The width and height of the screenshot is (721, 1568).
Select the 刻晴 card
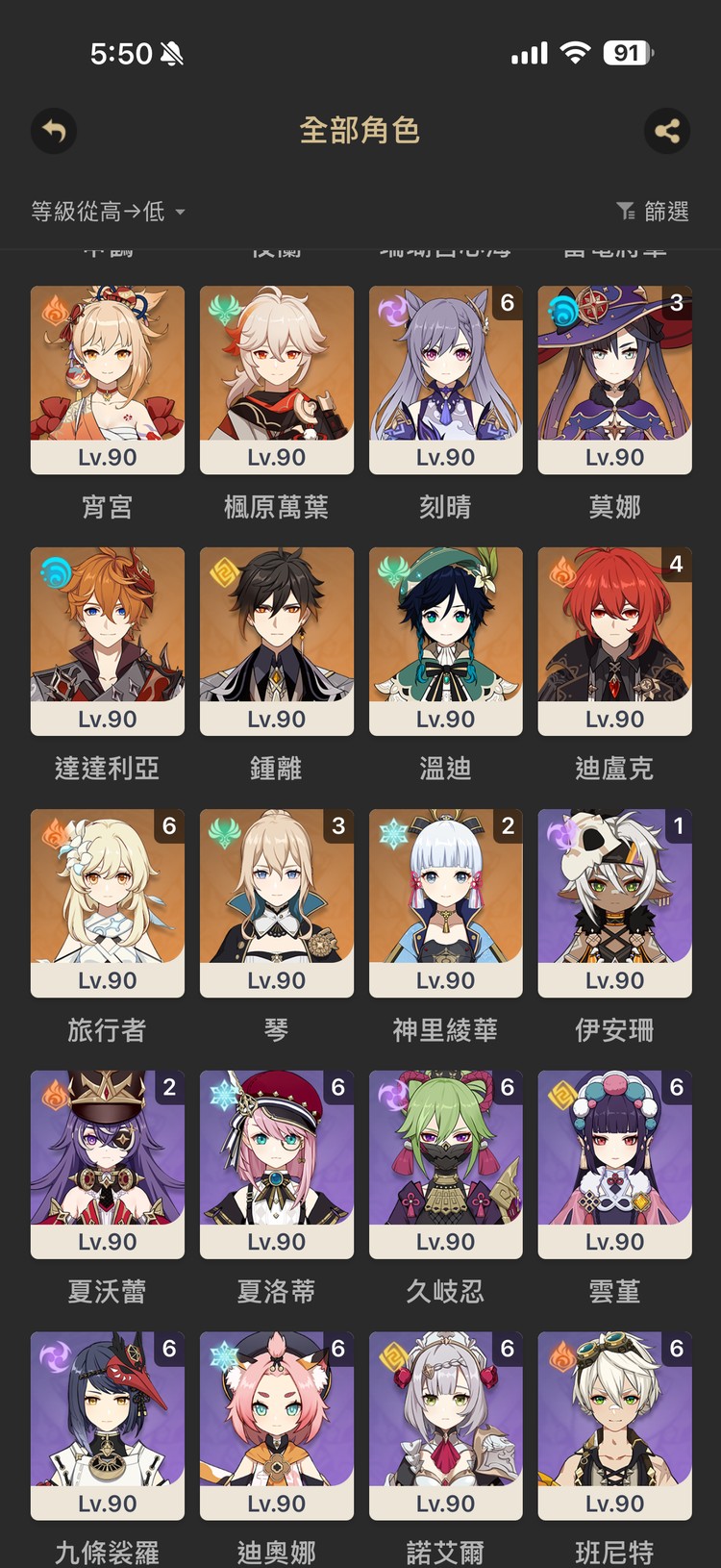tap(445, 379)
